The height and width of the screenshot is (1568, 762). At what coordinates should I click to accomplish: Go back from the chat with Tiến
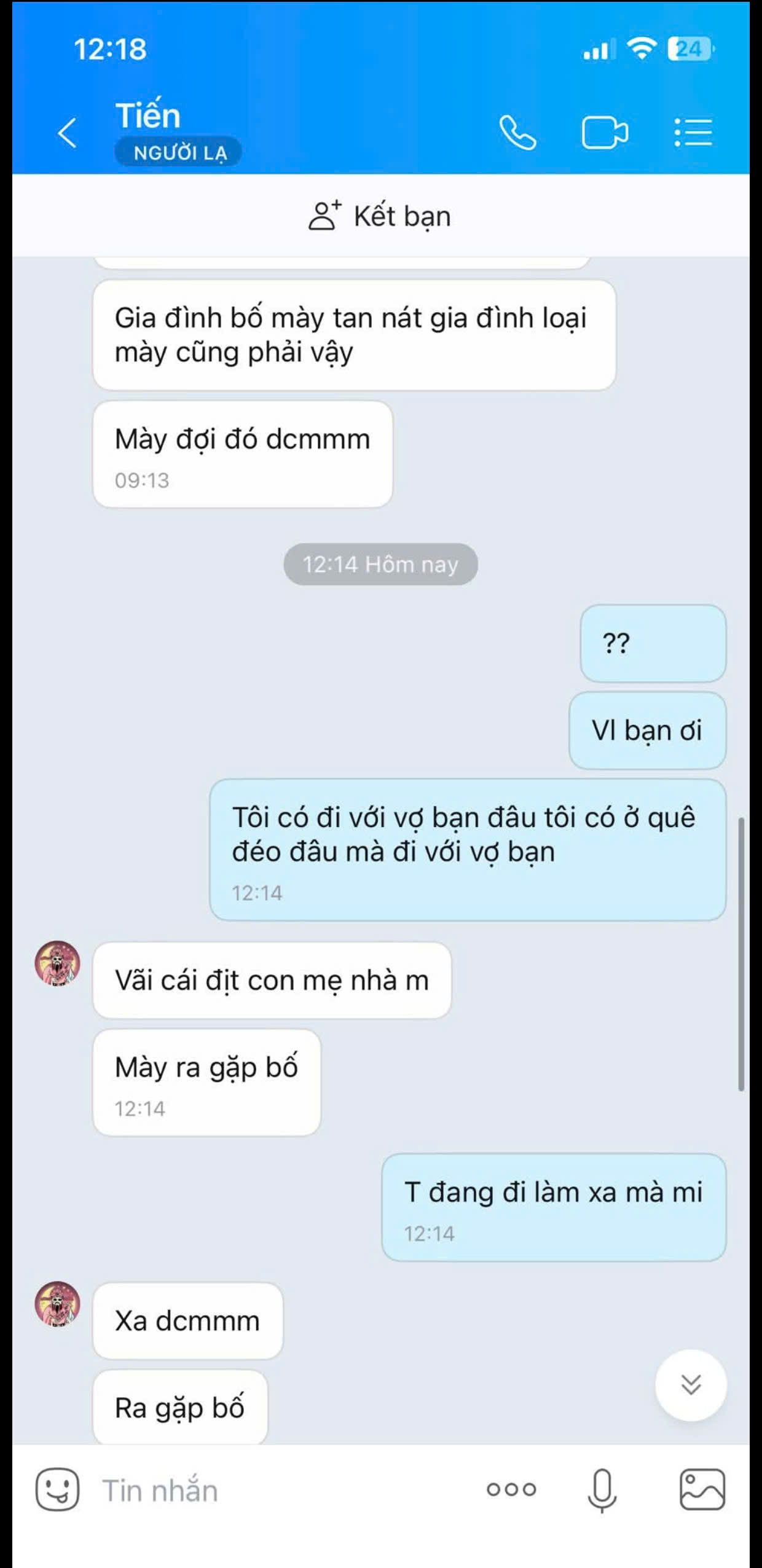pos(68,133)
